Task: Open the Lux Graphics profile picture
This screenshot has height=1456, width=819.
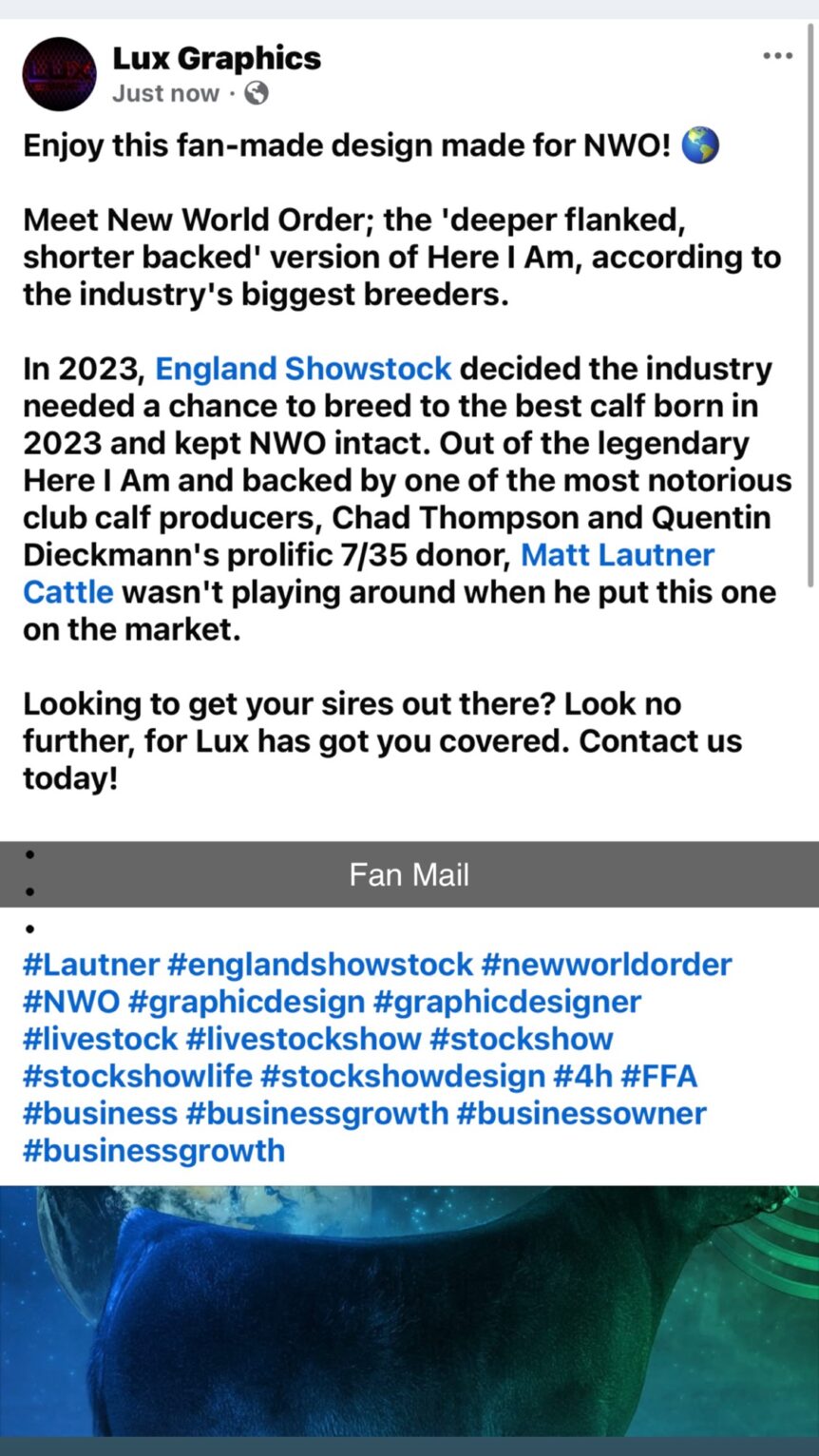Action: point(59,74)
